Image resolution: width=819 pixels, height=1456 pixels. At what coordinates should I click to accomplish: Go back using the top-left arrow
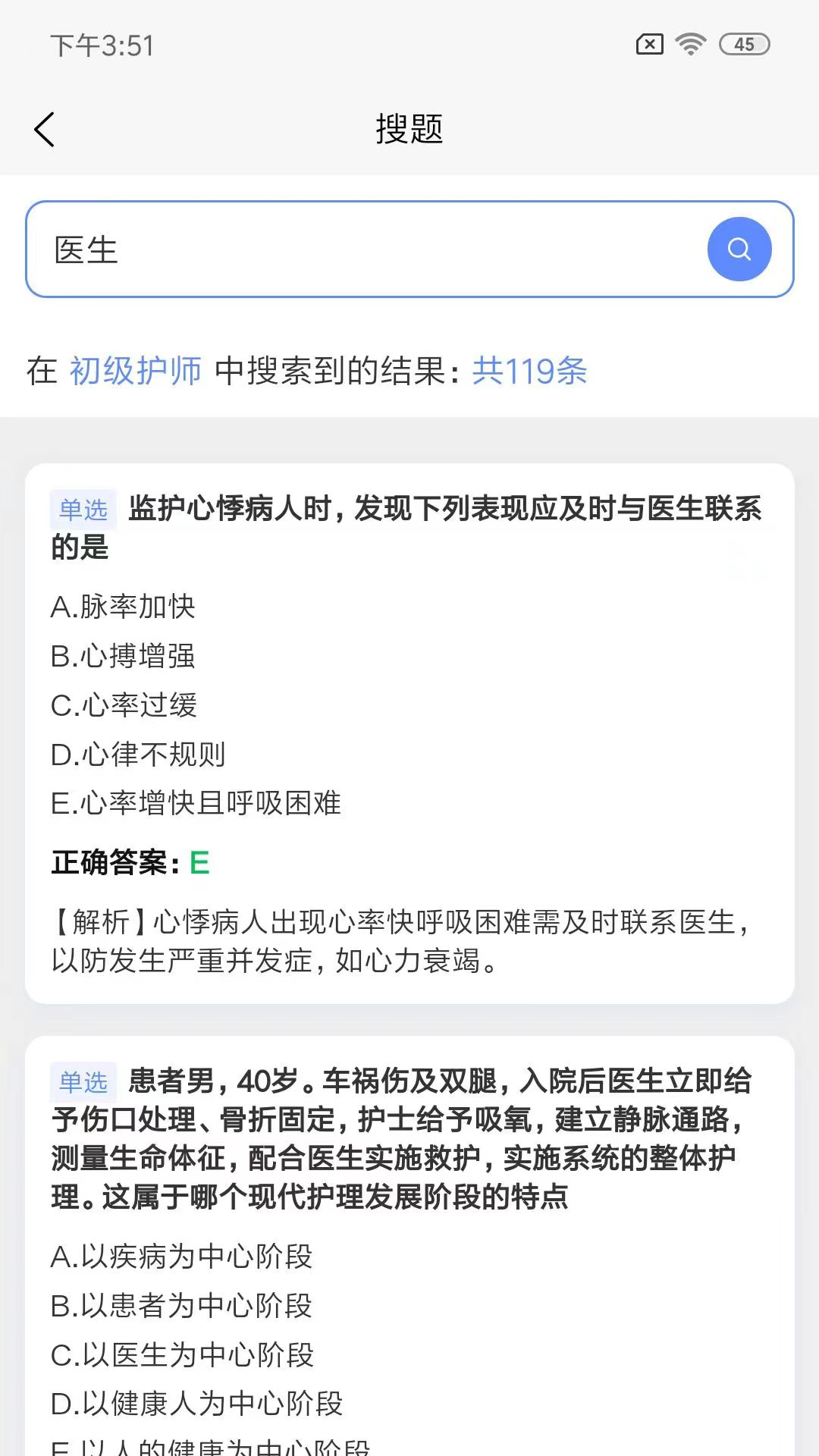pyautogui.click(x=45, y=129)
